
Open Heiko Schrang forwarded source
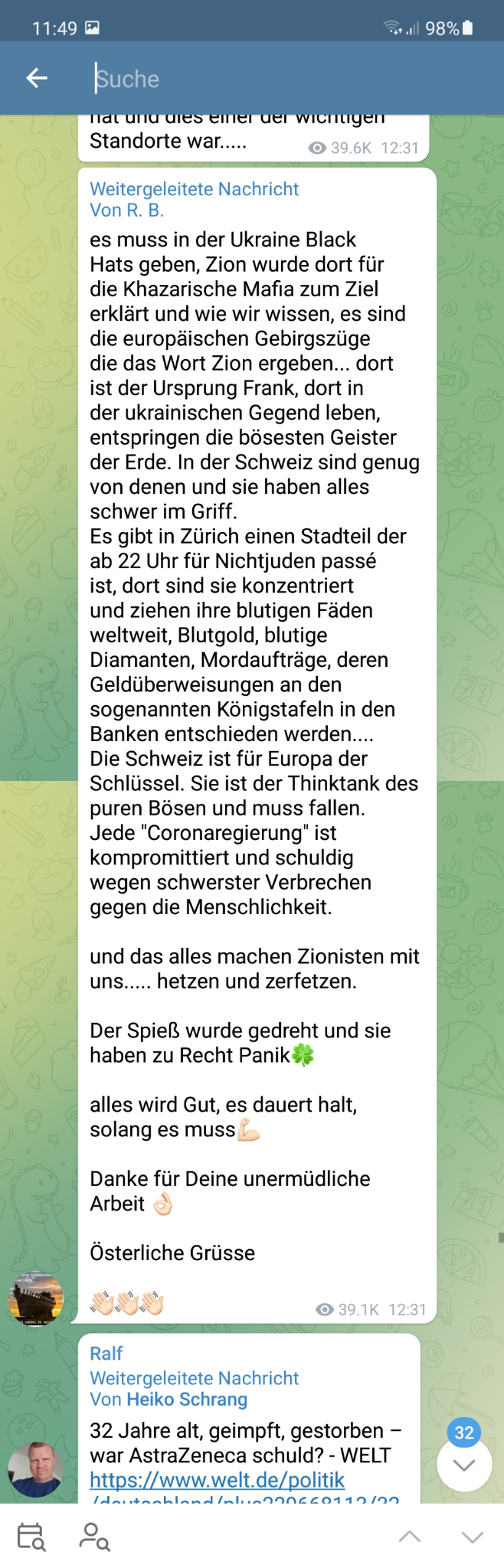[x=186, y=1400]
